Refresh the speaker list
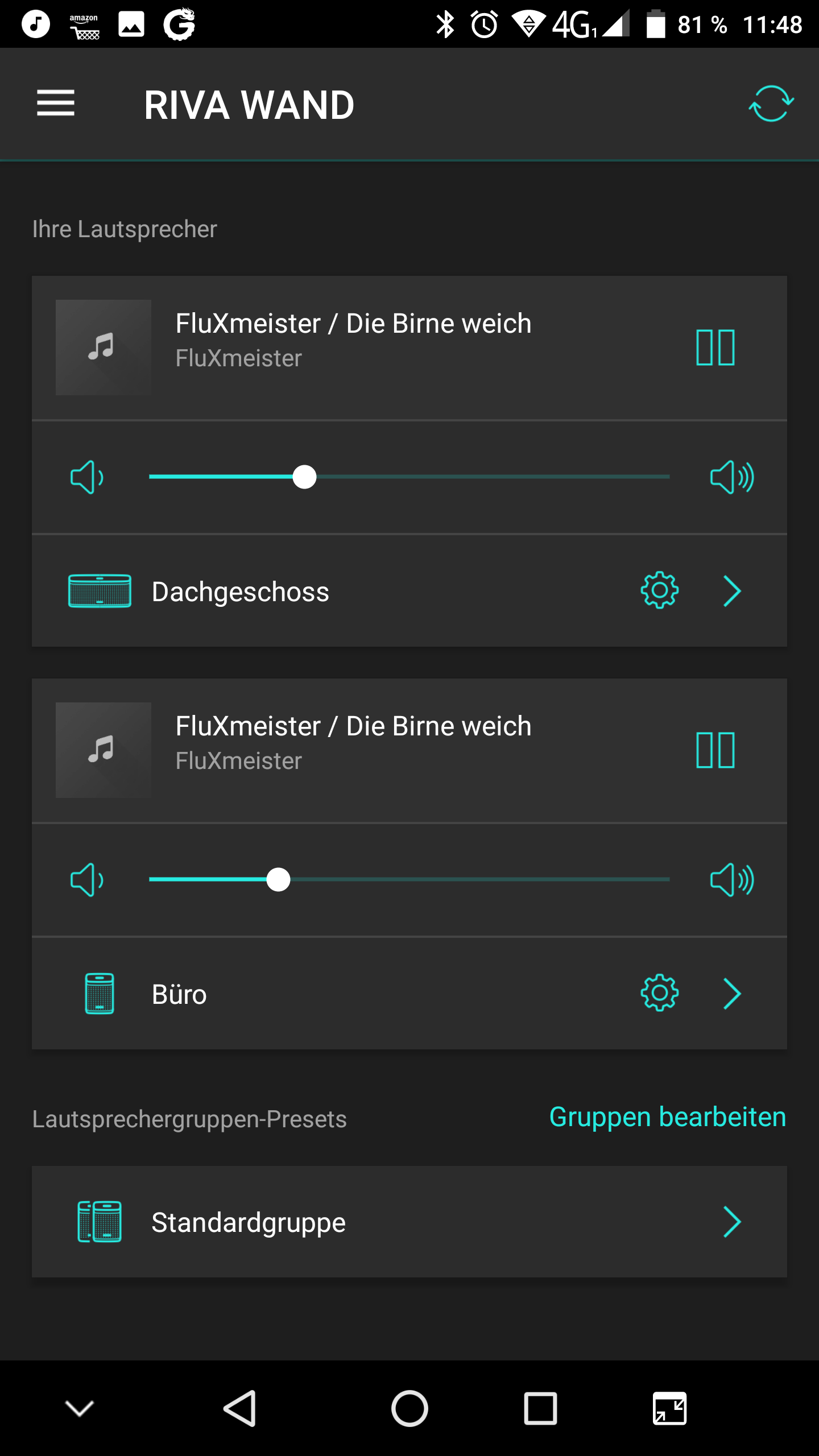 coord(771,104)
